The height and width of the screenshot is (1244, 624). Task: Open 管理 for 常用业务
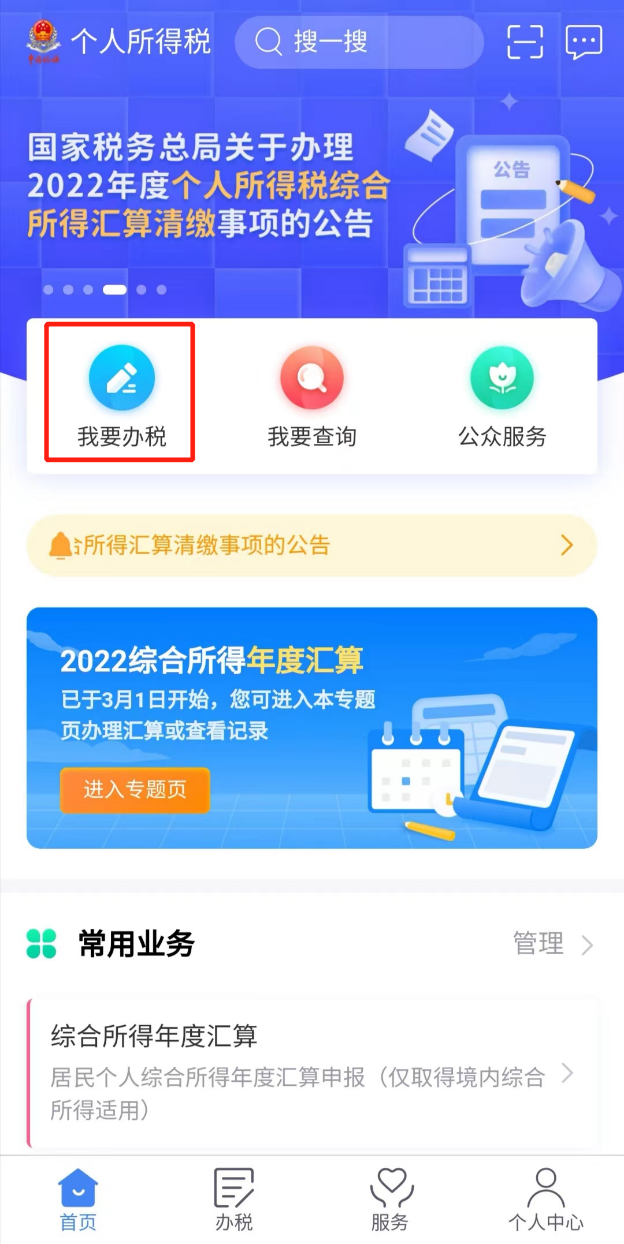point(552,943)
